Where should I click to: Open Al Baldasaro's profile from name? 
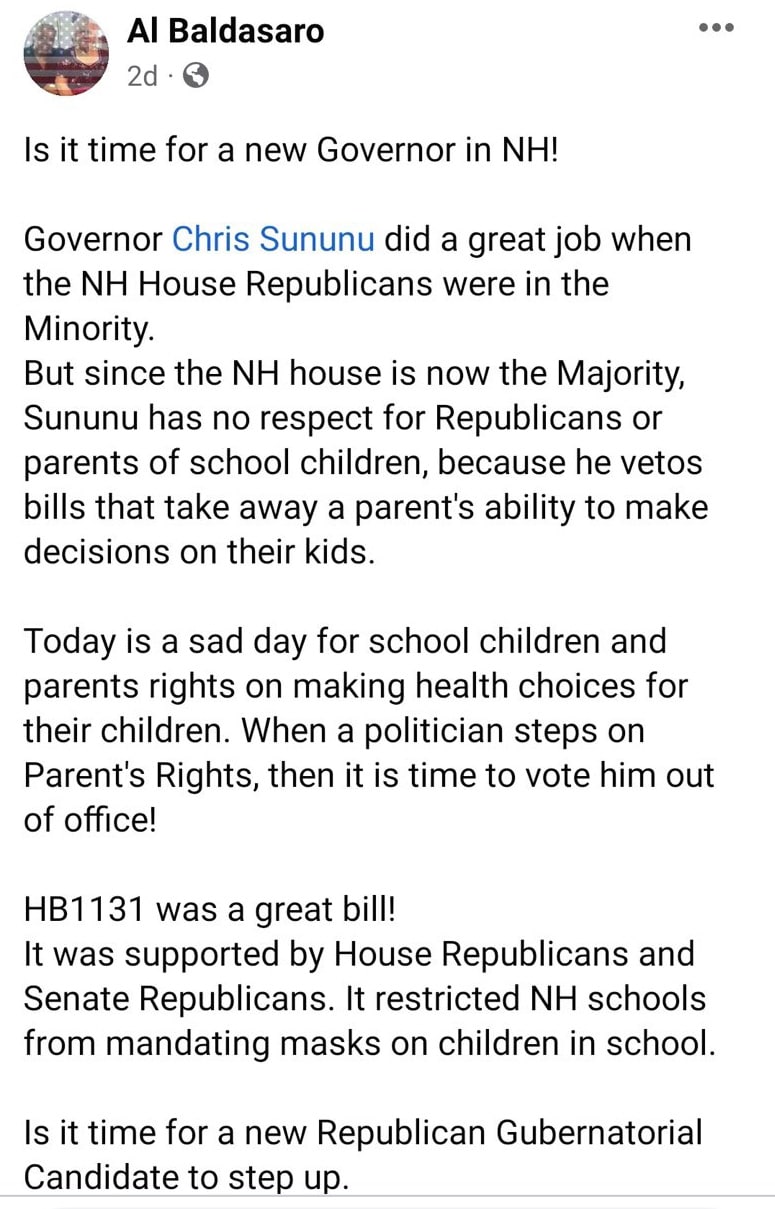click(x=224, y=30)
